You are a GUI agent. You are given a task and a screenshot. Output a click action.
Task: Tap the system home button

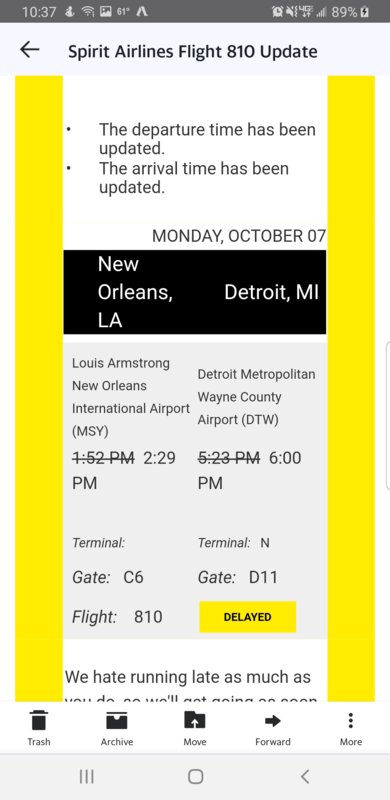[196, 777]
